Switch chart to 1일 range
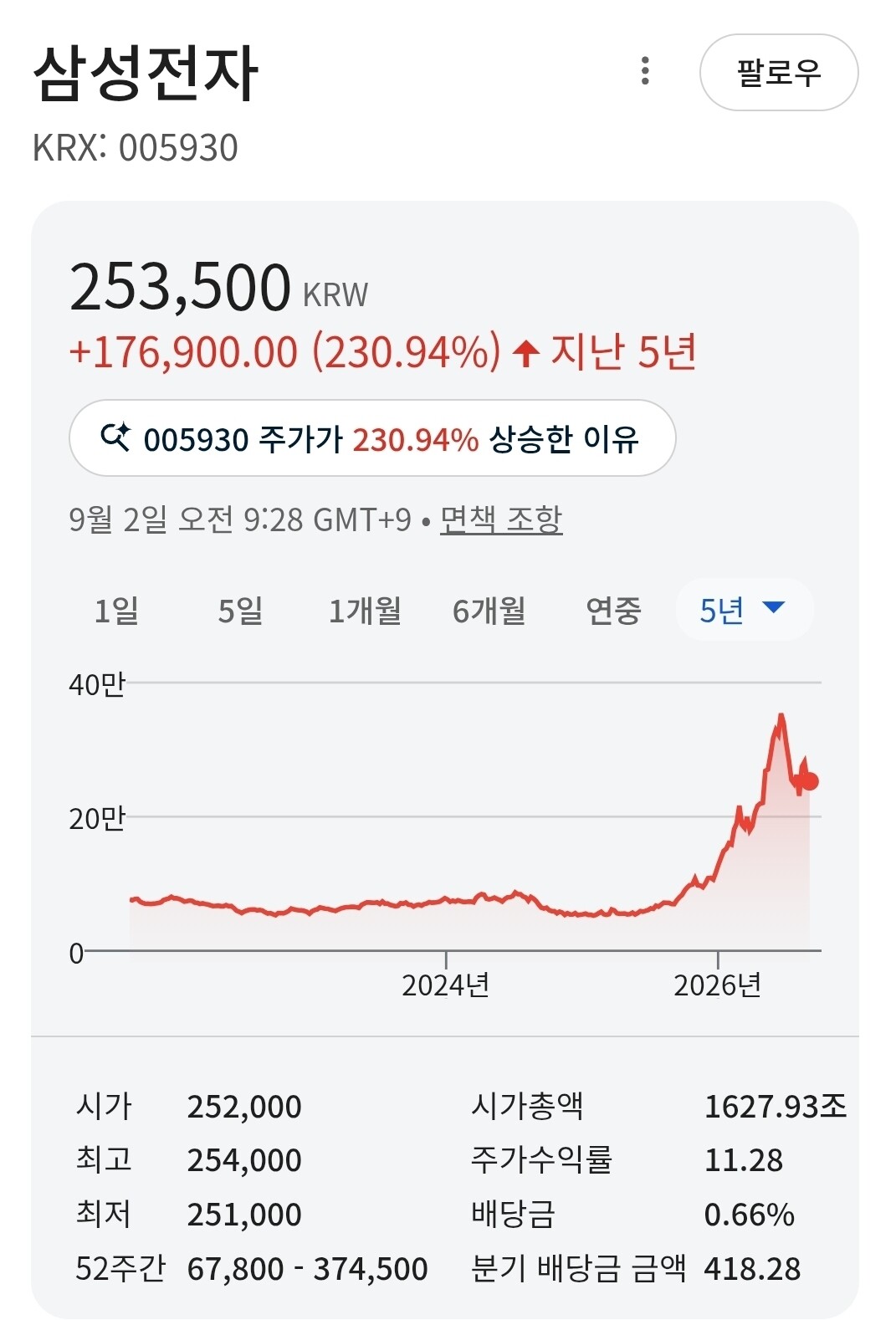Screen dimensions: 896x1320 [116, 611]
